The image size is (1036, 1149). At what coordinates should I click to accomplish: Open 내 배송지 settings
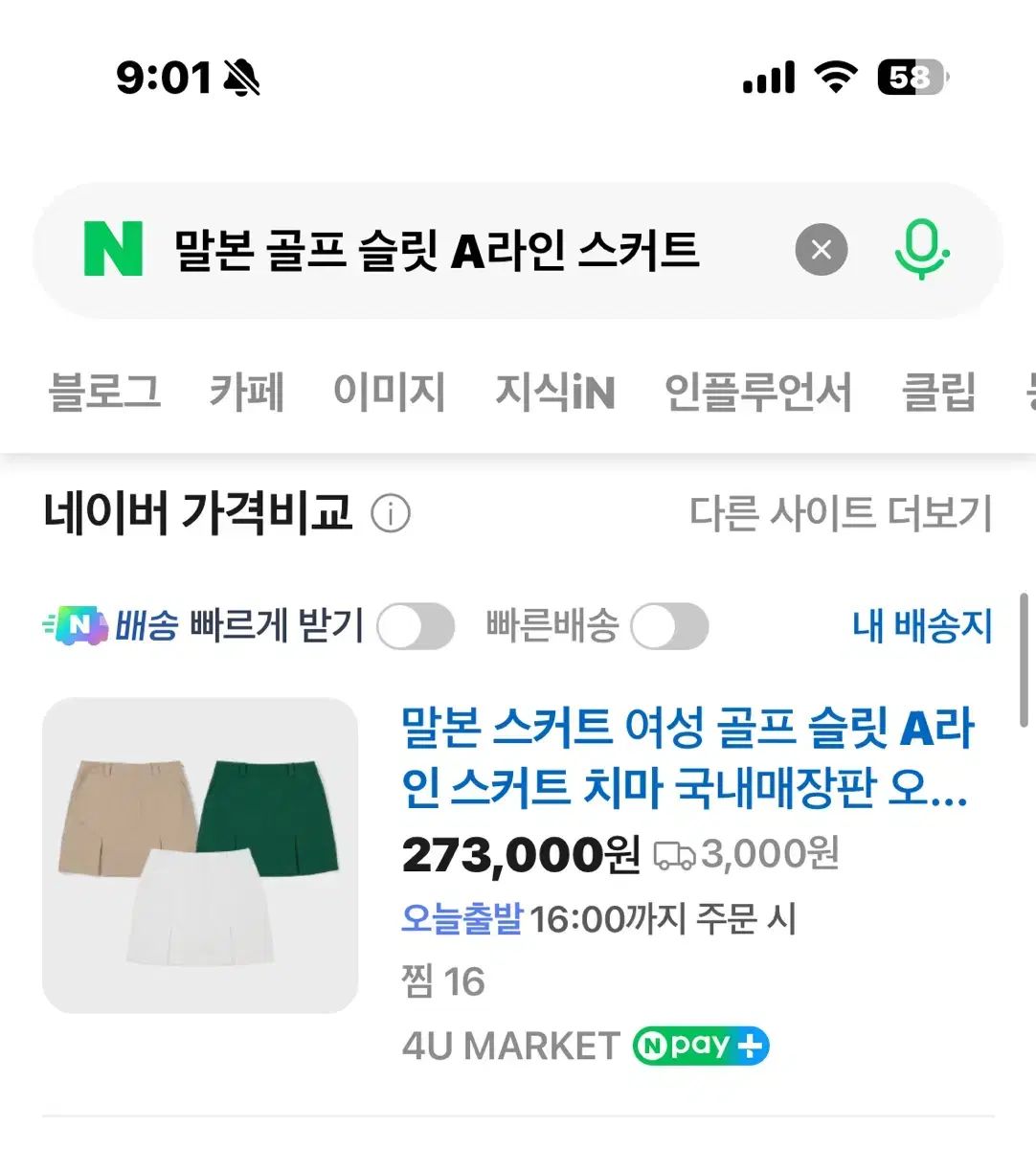point(922,626)
